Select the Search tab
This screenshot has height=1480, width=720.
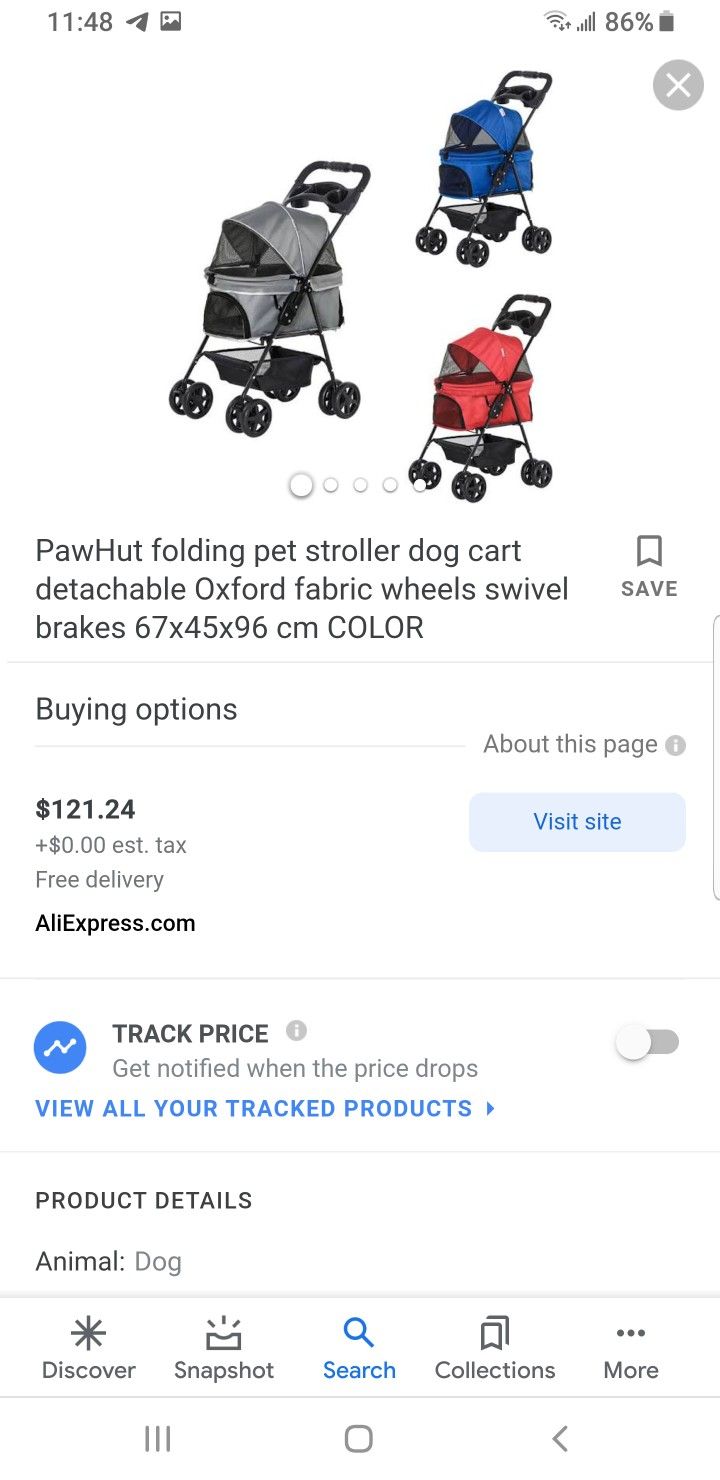click(359, 1348)
